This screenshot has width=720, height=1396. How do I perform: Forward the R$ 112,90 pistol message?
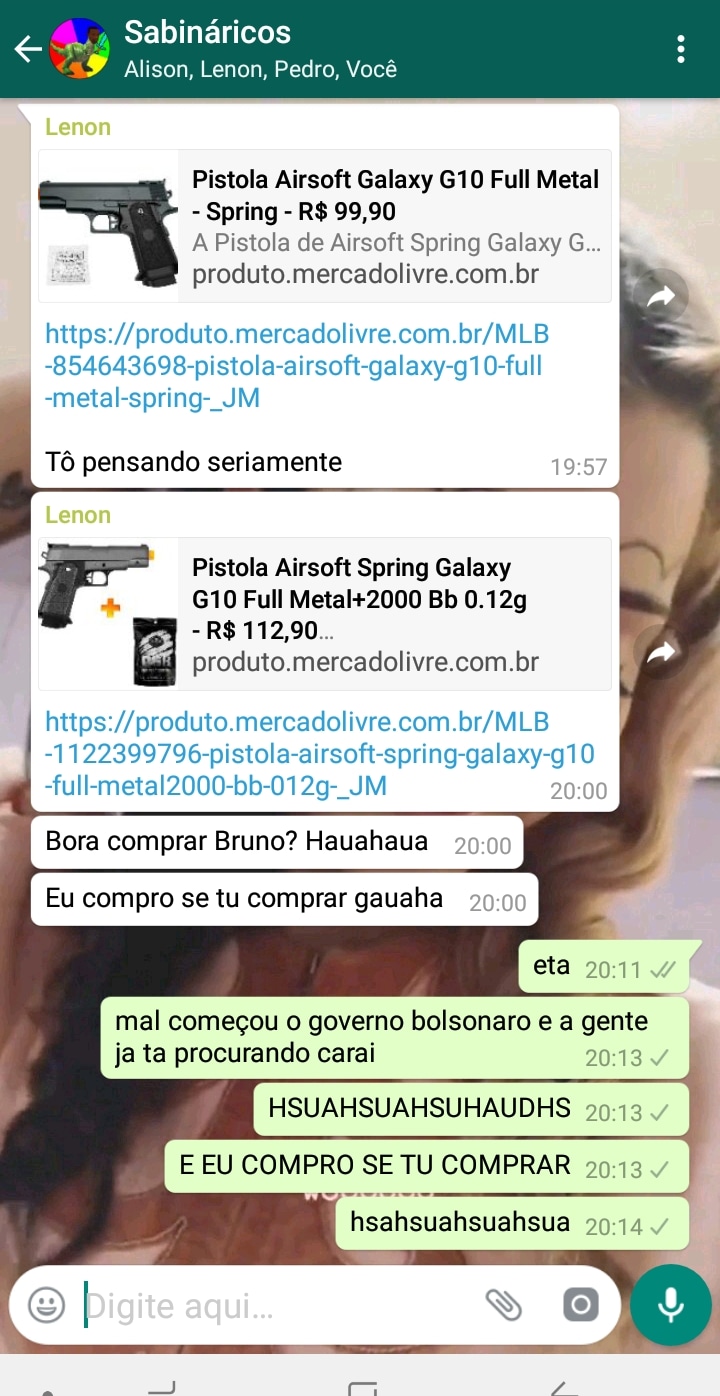[x=661, y=653]
